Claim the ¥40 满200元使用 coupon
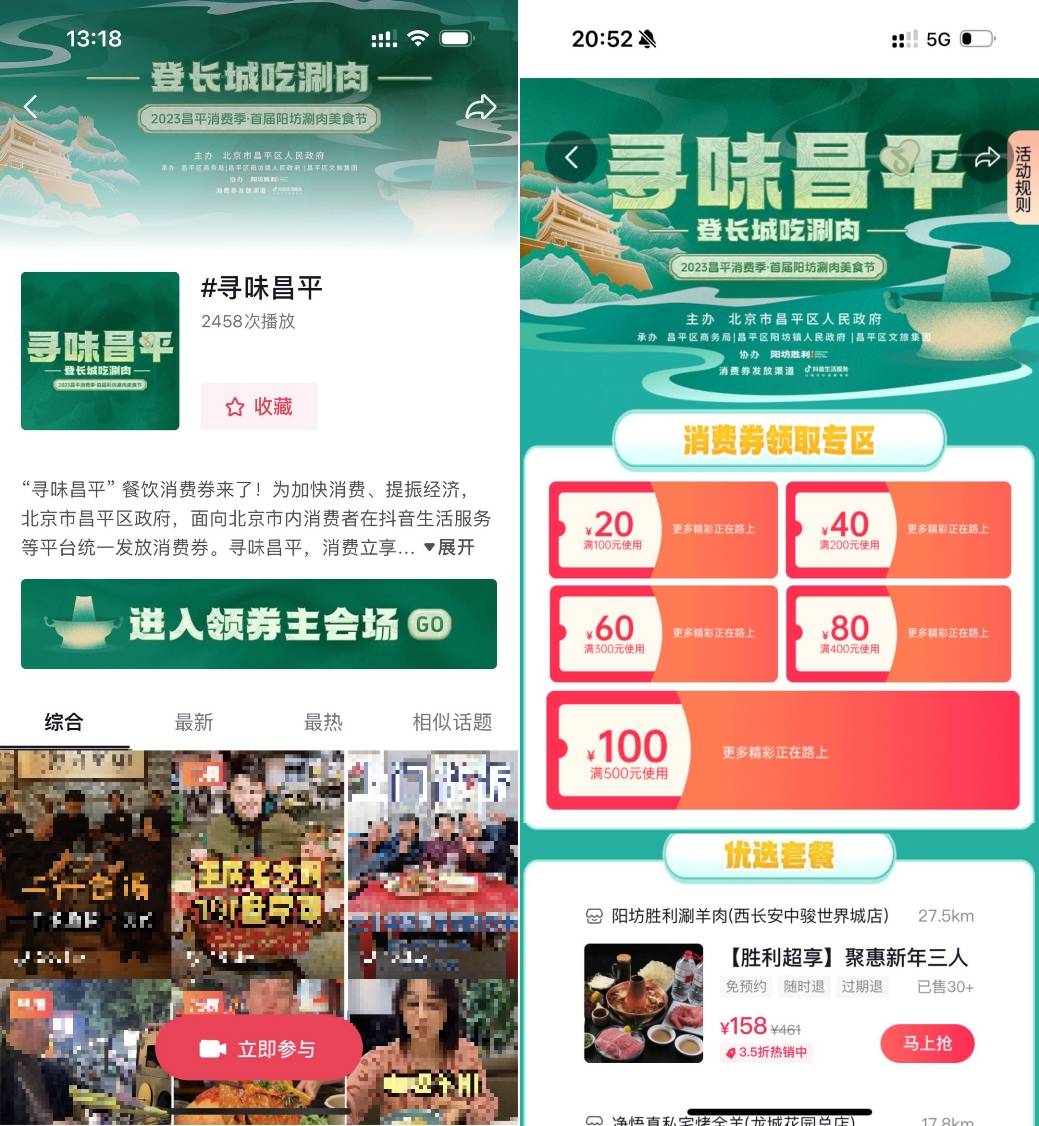Viewport: 1039px width, 1126px height. click(x=898, y=530)
